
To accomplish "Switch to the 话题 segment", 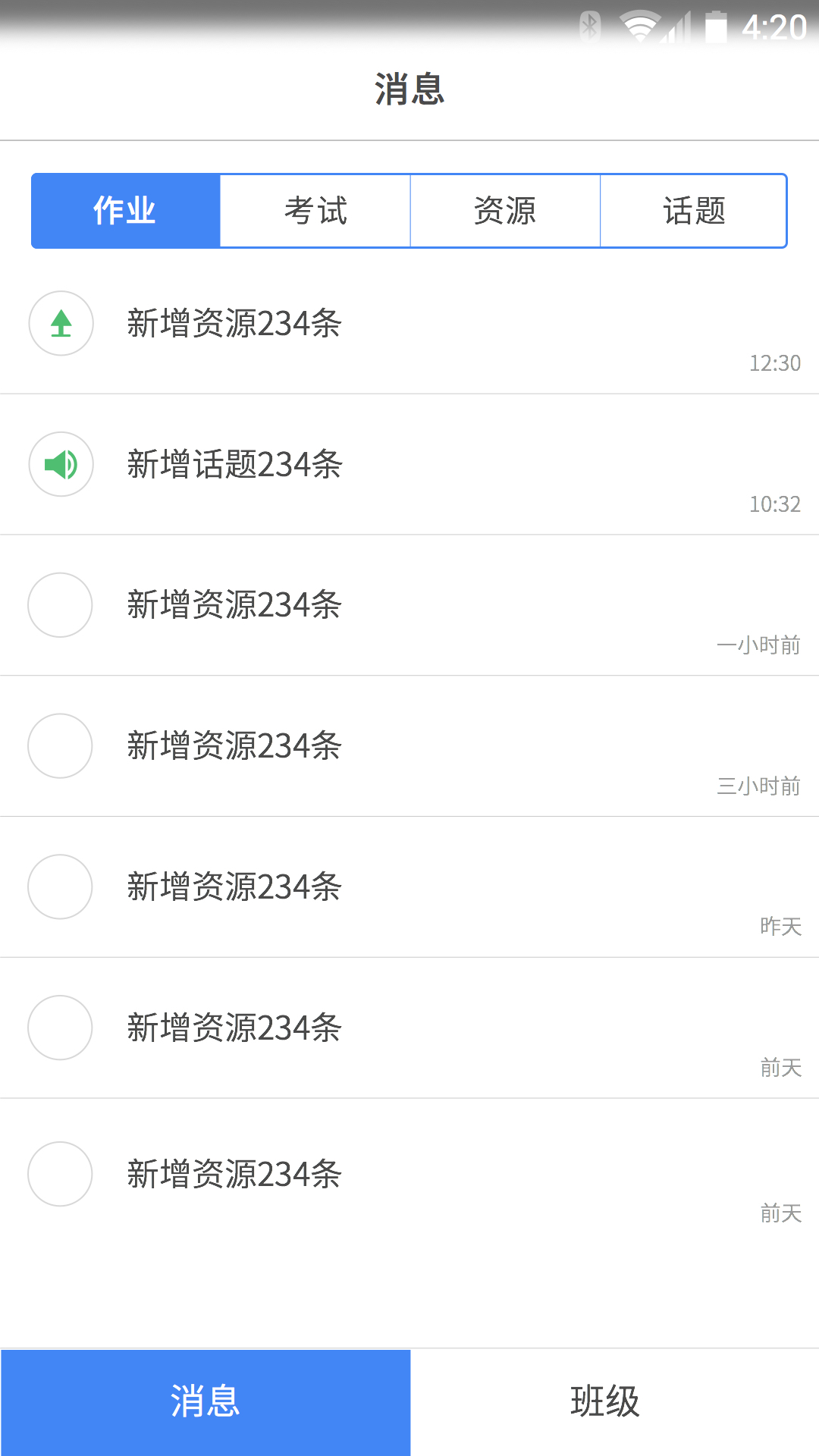I will [694, 211].
